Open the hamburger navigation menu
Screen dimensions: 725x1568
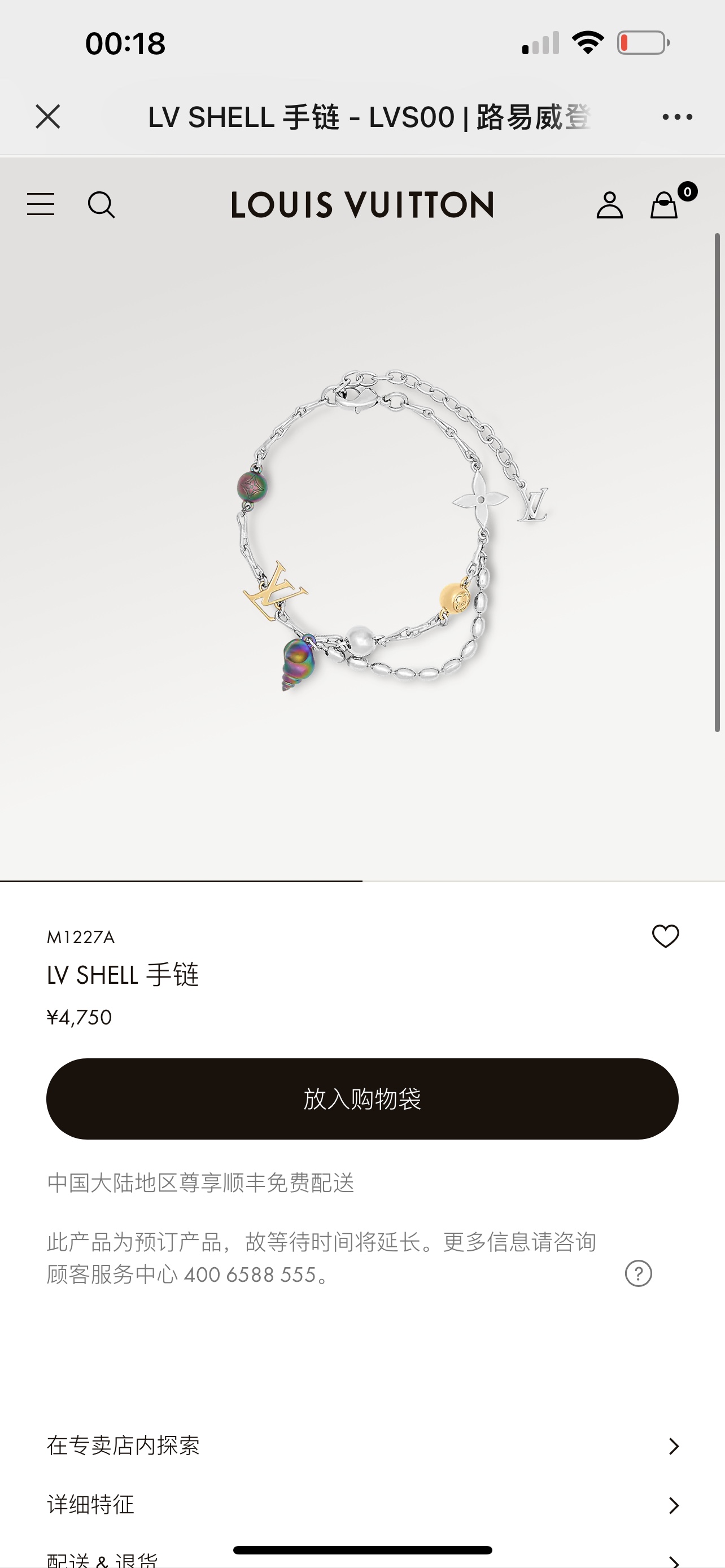click(x=41, y=204)
